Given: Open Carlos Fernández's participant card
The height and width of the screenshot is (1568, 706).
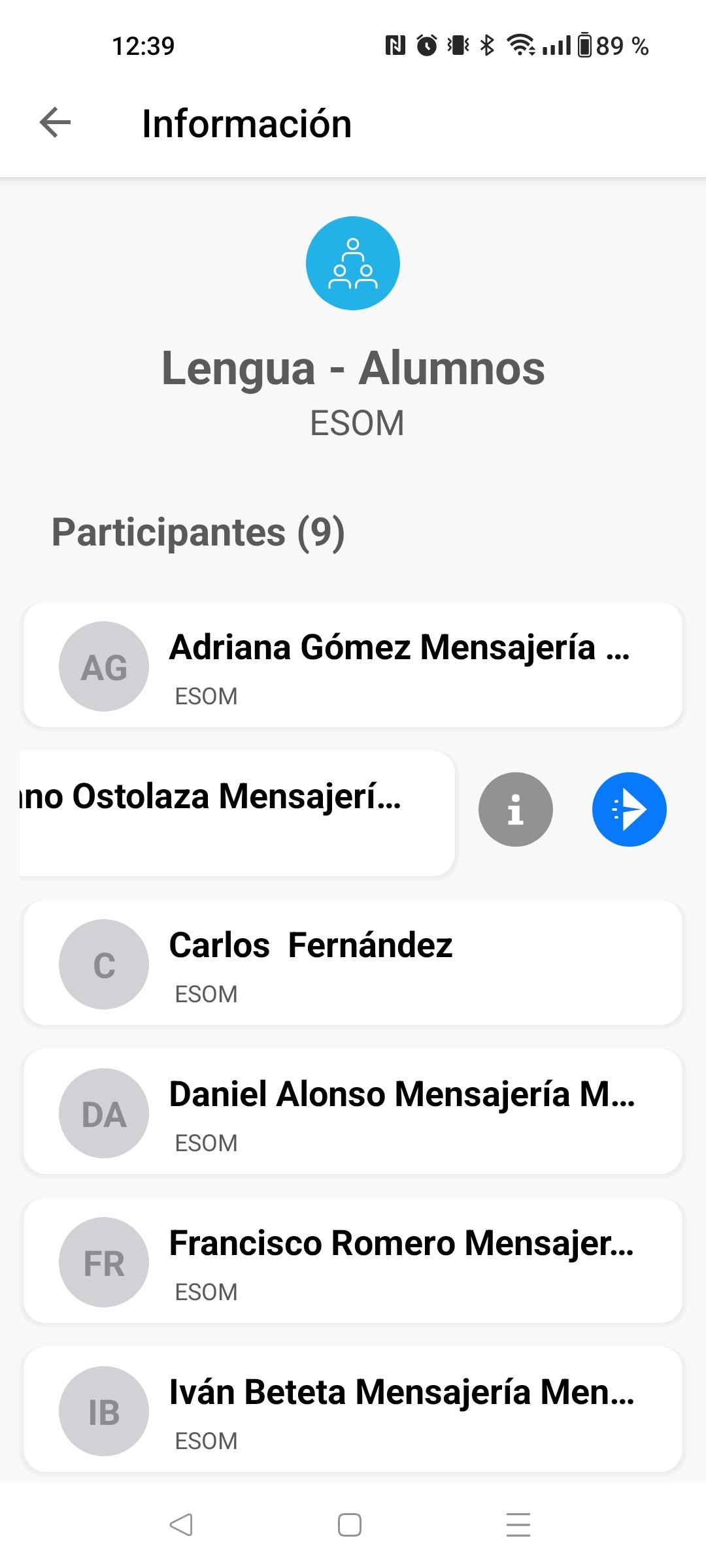Looking at the screenshot, I should 353,962.
